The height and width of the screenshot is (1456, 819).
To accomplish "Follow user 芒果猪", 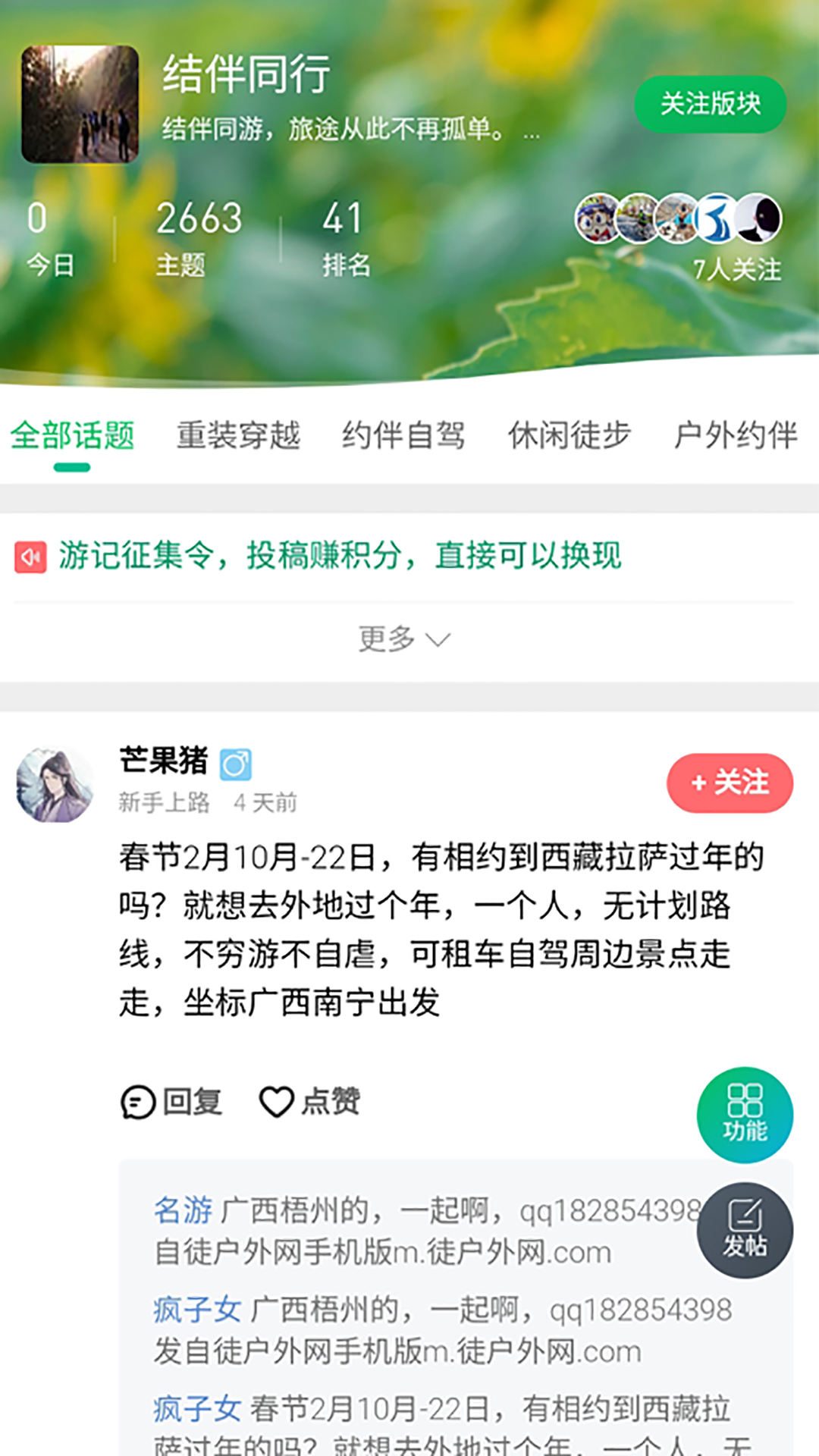I will point(730,783).
